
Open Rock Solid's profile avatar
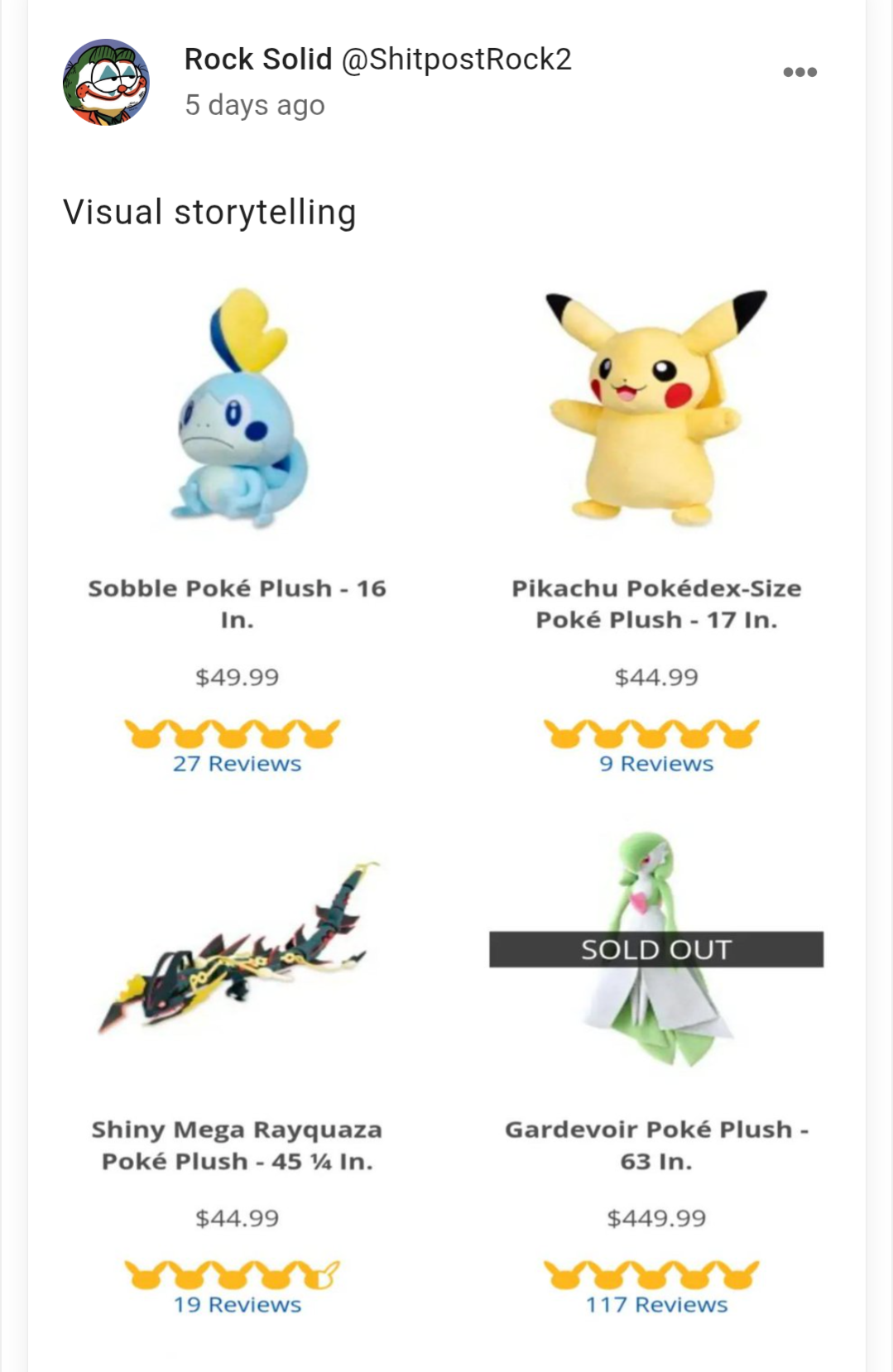(x=106, y=82)
